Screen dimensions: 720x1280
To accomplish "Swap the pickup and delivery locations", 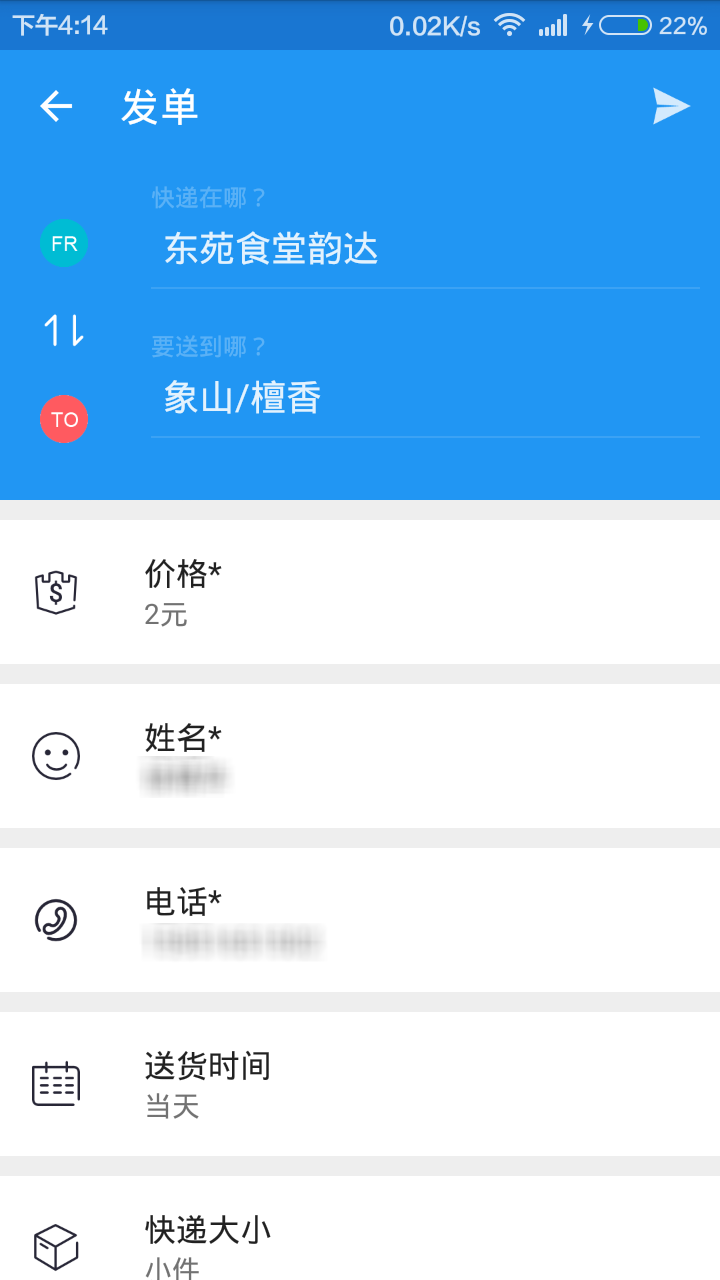I will tap(64, 330).
